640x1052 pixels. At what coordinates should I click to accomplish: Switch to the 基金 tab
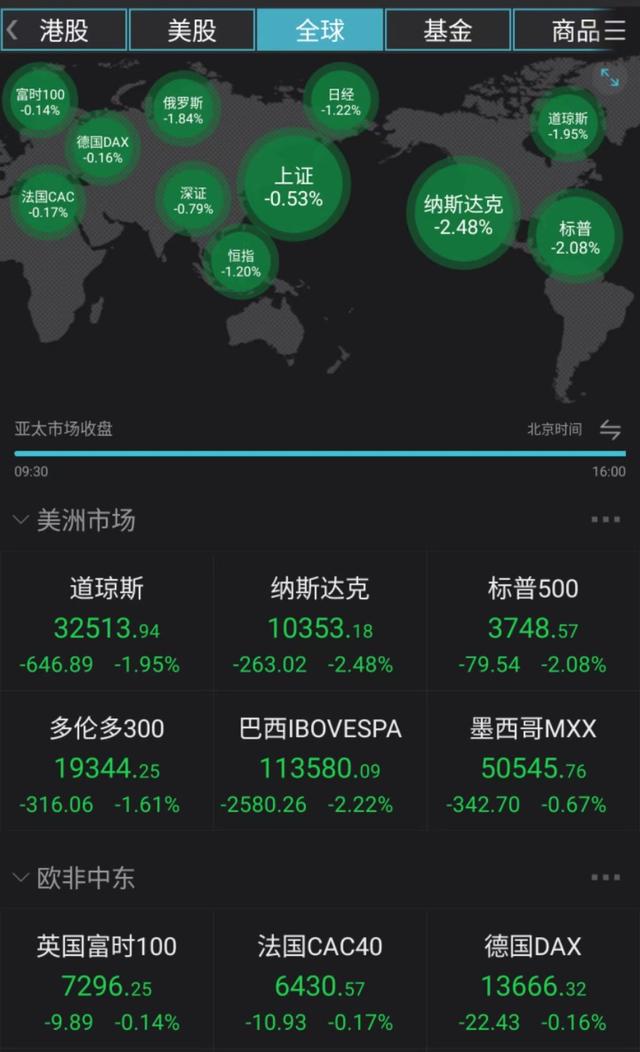(448, 30)
